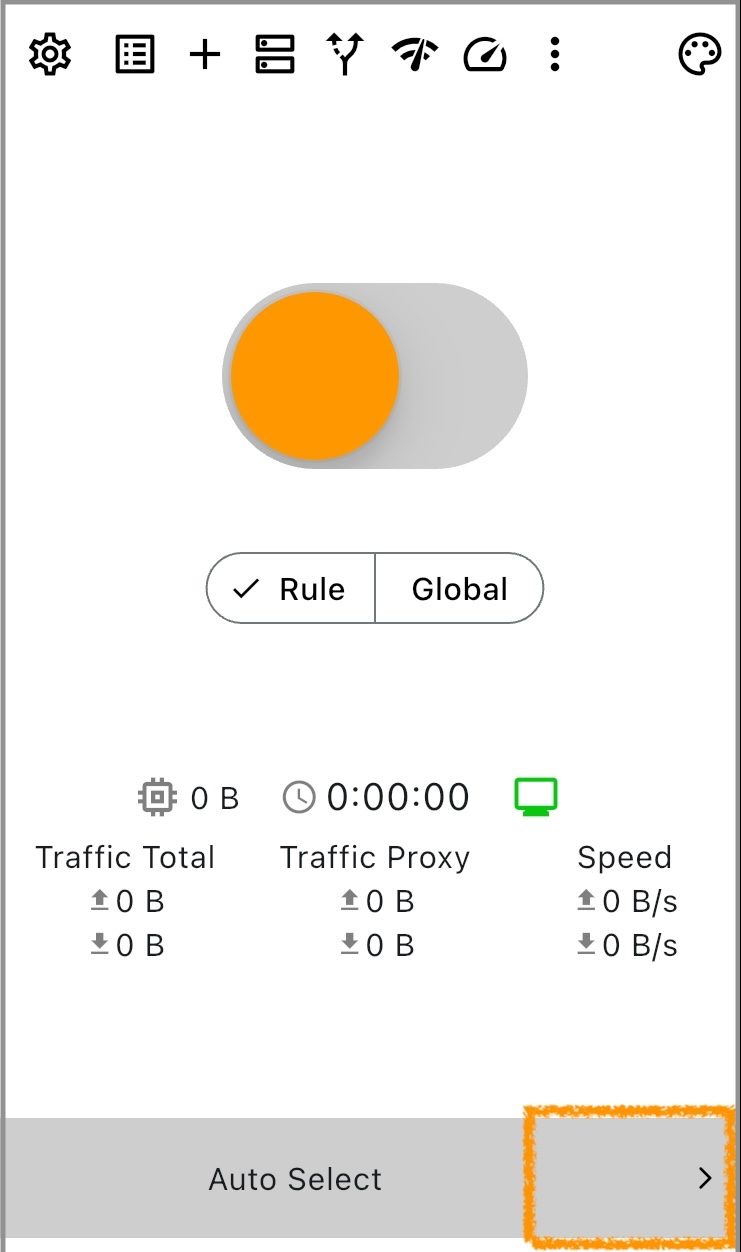Open the server list icon
Image resolution: width=741 pixels, height=1252 pixels.
pyautogui.click(x=275, y=54)
